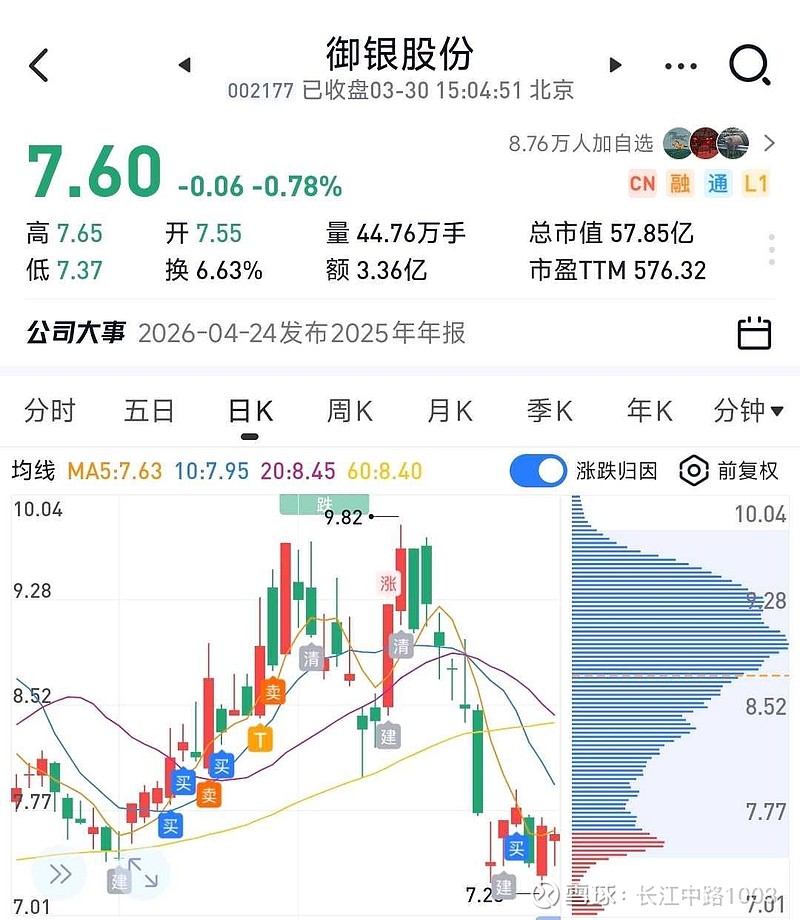Toggle the 涨跌归因 switch
The height and width of the screenshot is (920, 800).
[x=538, y=470]
